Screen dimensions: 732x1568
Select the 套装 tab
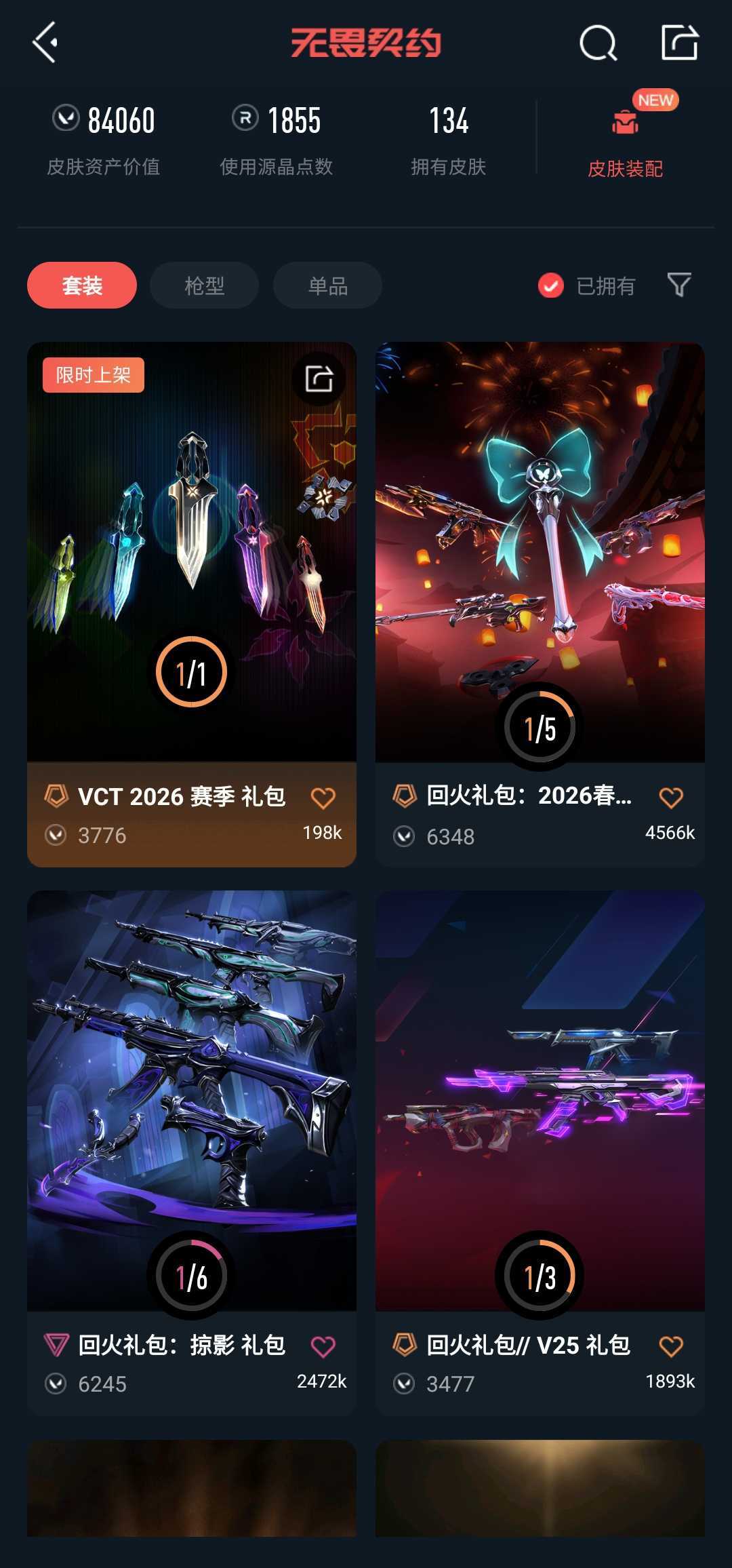pyautogui.click(x=82, y=286)
